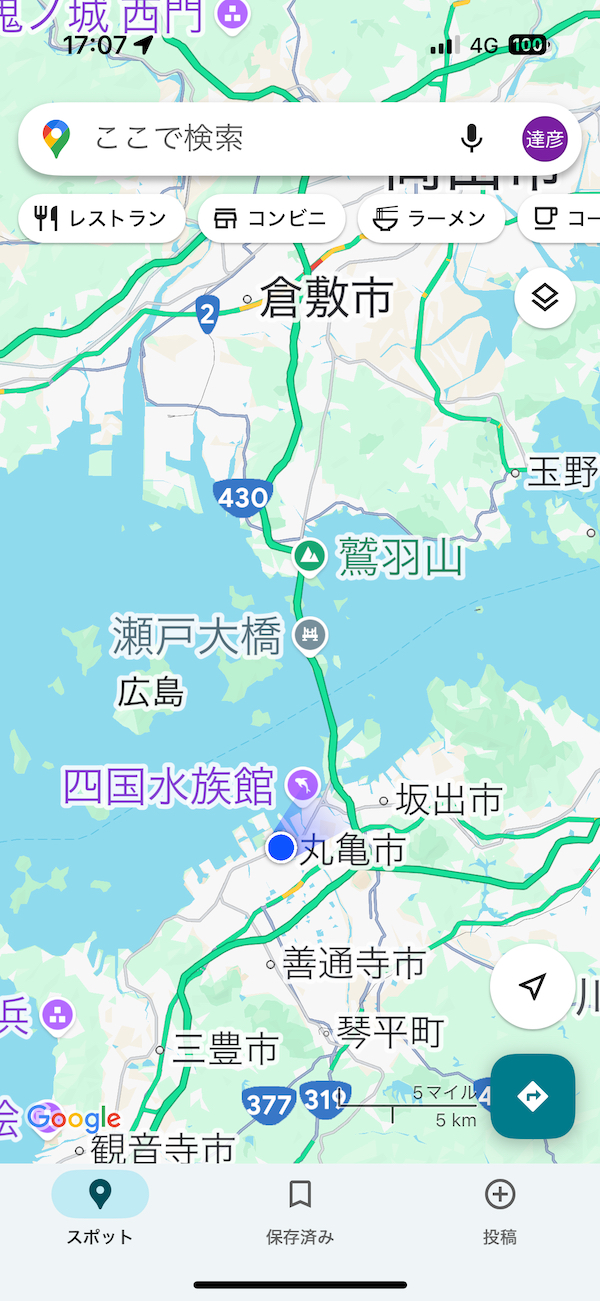Select the コンビニ filter chip
600x1301 pixels.
tap(272, 219)
